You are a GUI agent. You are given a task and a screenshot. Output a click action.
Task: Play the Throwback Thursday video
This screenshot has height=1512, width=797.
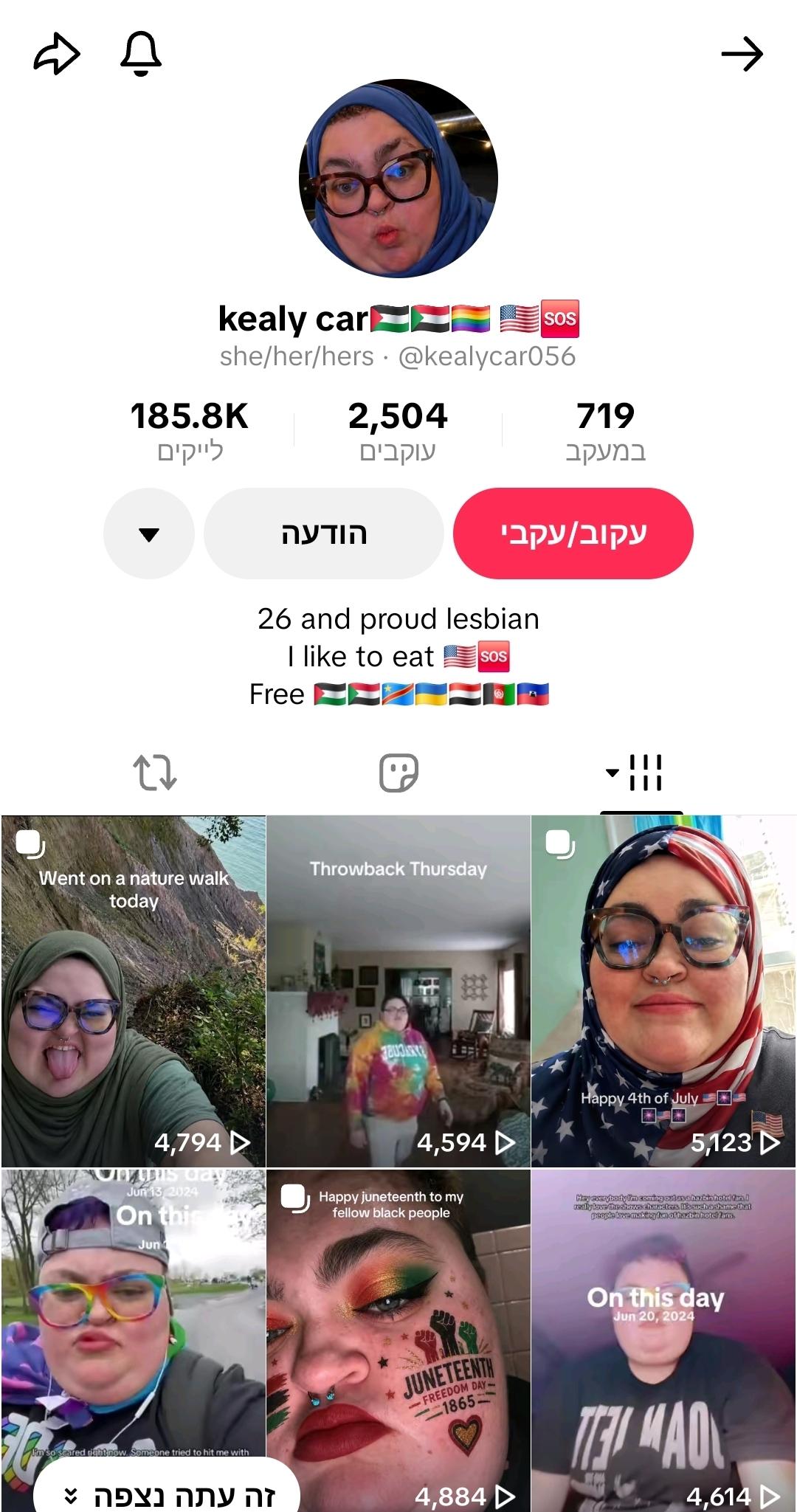(398, 991)
